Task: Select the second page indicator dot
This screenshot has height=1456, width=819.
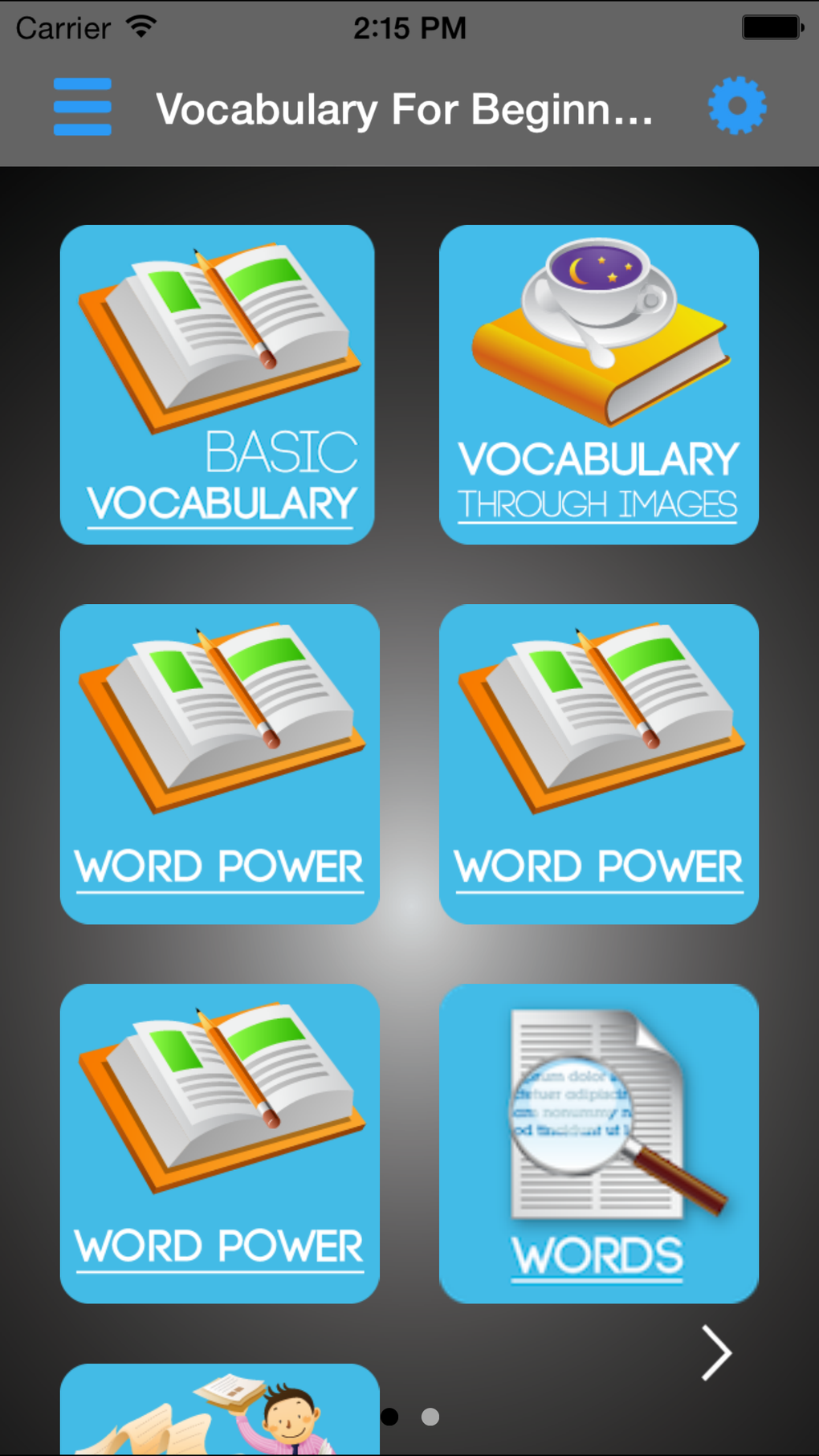Action: (x=430, y=1417)
